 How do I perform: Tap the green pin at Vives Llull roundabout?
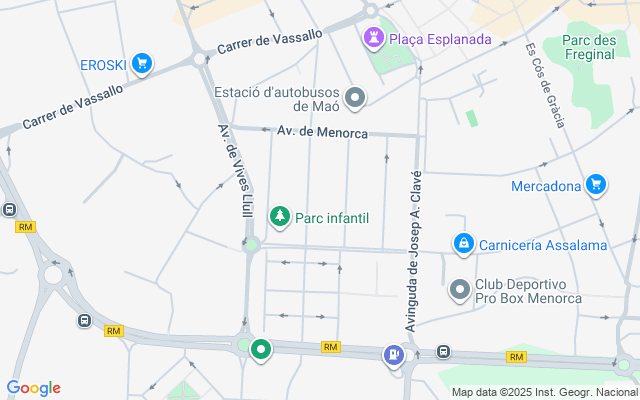(261, 349)
